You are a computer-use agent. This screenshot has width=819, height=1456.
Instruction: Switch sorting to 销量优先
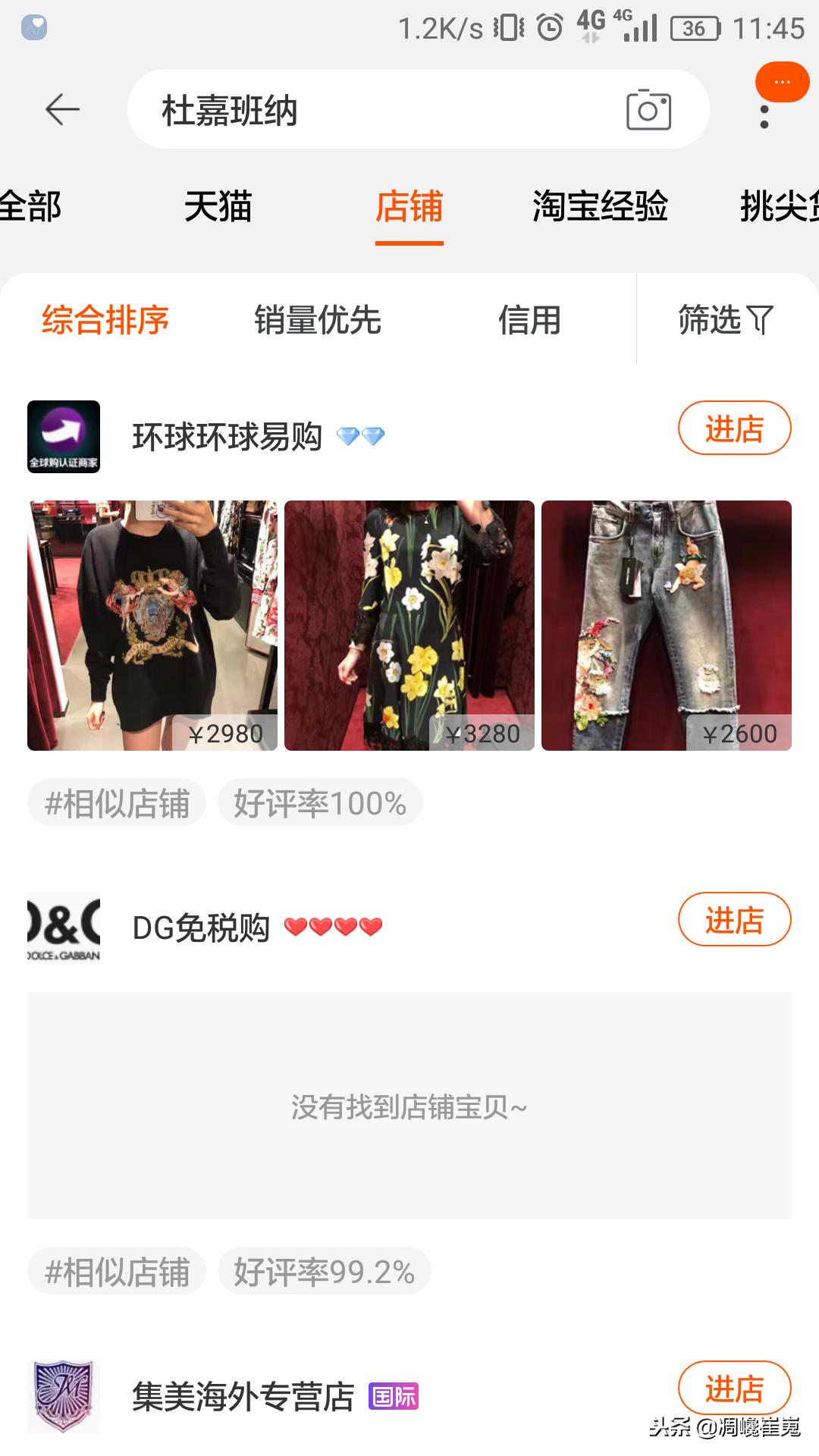[318, 321]
